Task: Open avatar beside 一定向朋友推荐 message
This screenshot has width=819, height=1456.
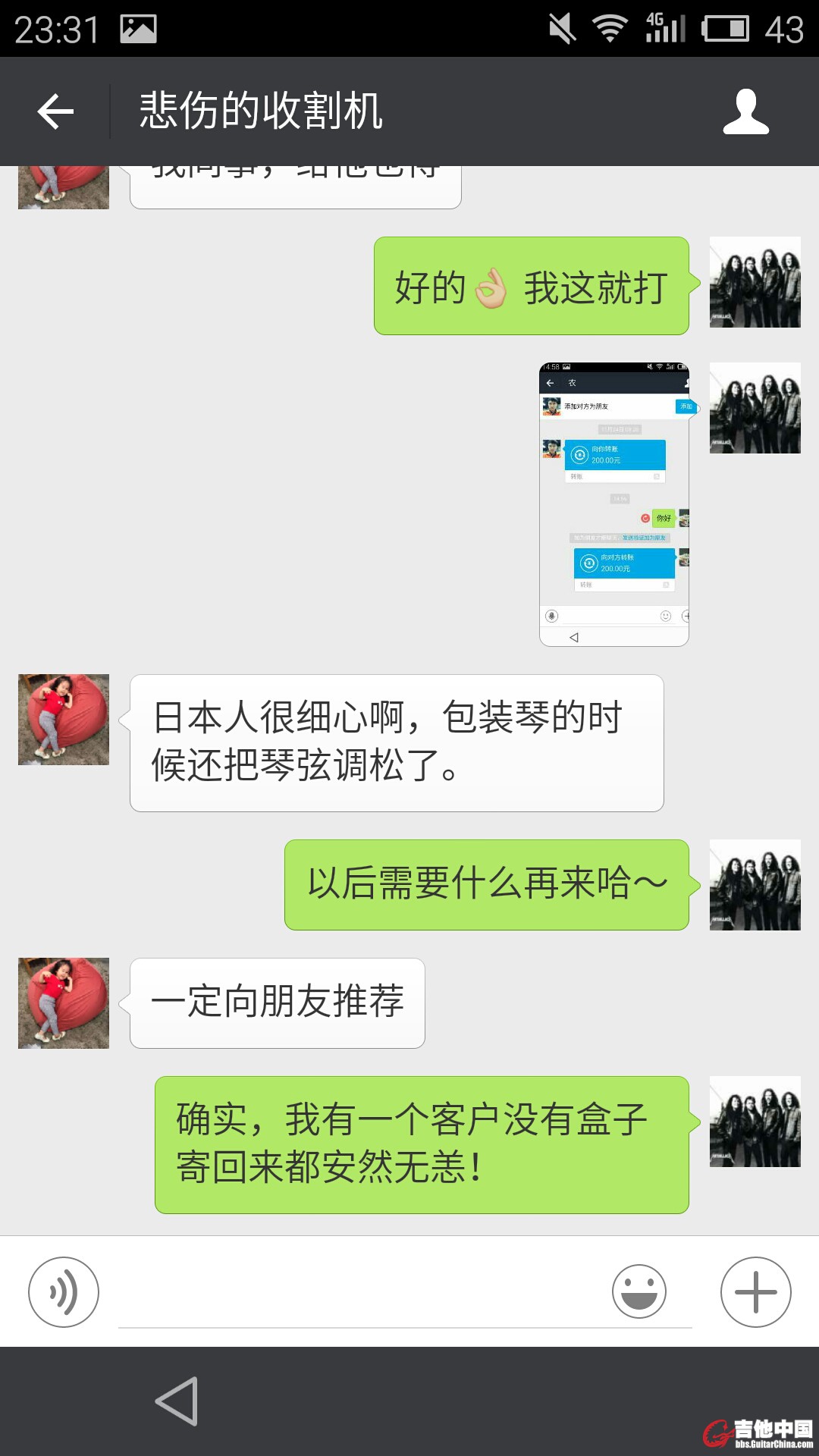Action: (64, 1003)
